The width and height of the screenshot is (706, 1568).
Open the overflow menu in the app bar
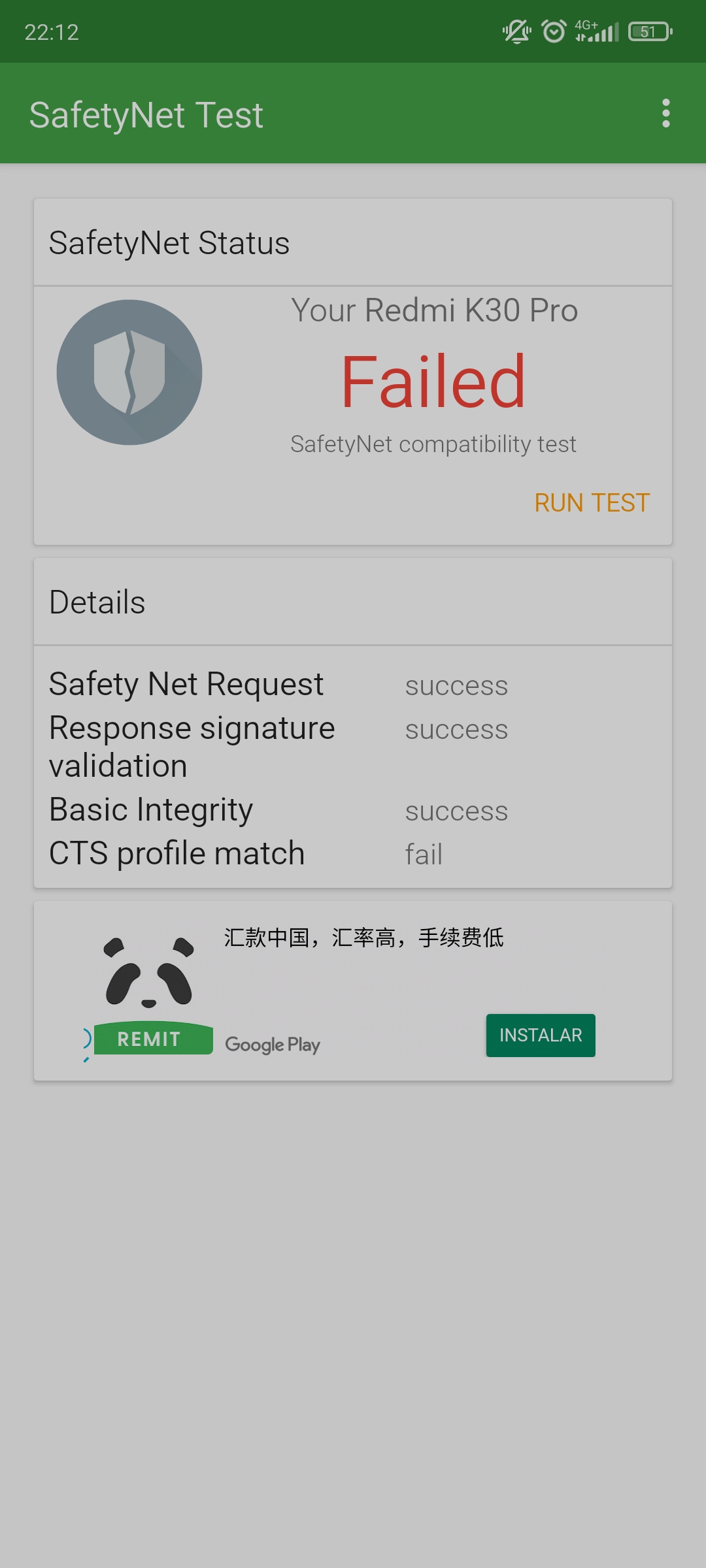coord(665,114)
